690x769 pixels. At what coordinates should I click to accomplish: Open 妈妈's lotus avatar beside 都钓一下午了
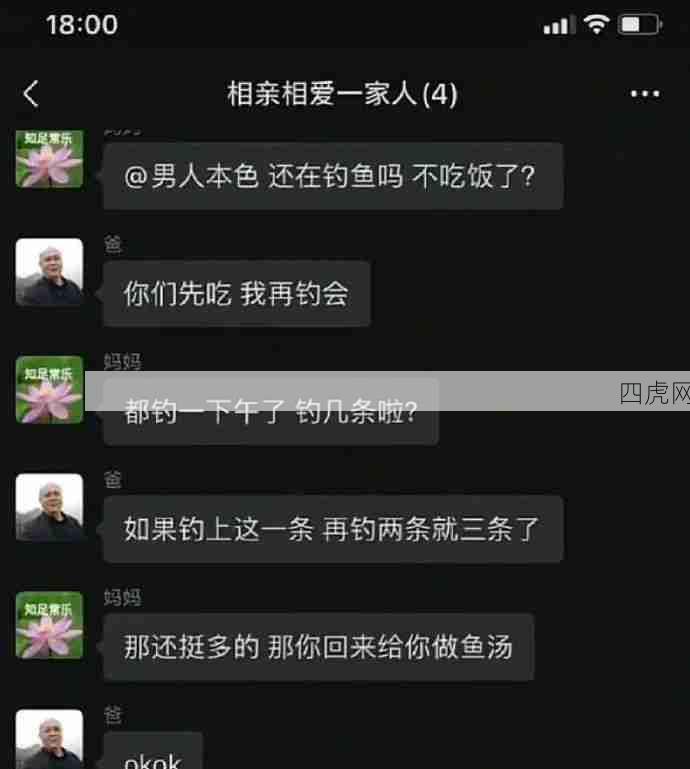[49, 389]
